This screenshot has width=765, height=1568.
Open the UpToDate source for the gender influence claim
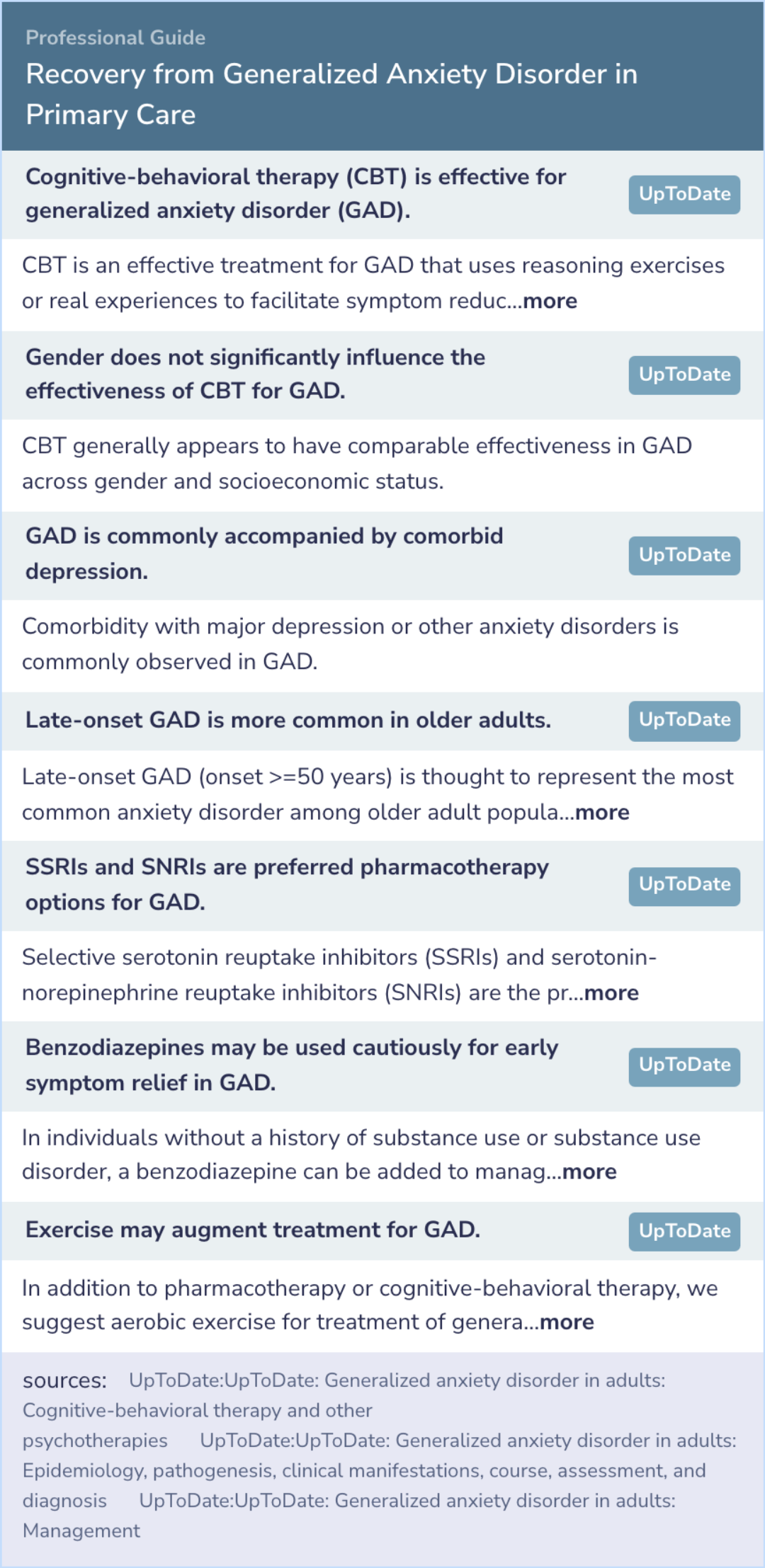pyautogui.click(x=684, y=374)
